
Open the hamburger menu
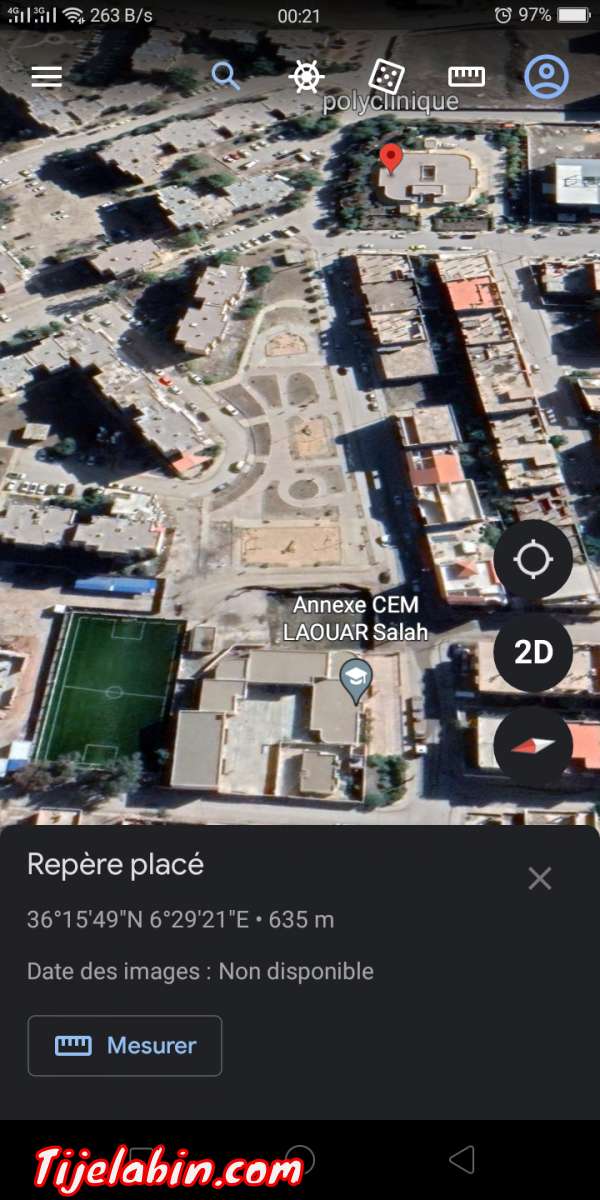click(46, 77)
